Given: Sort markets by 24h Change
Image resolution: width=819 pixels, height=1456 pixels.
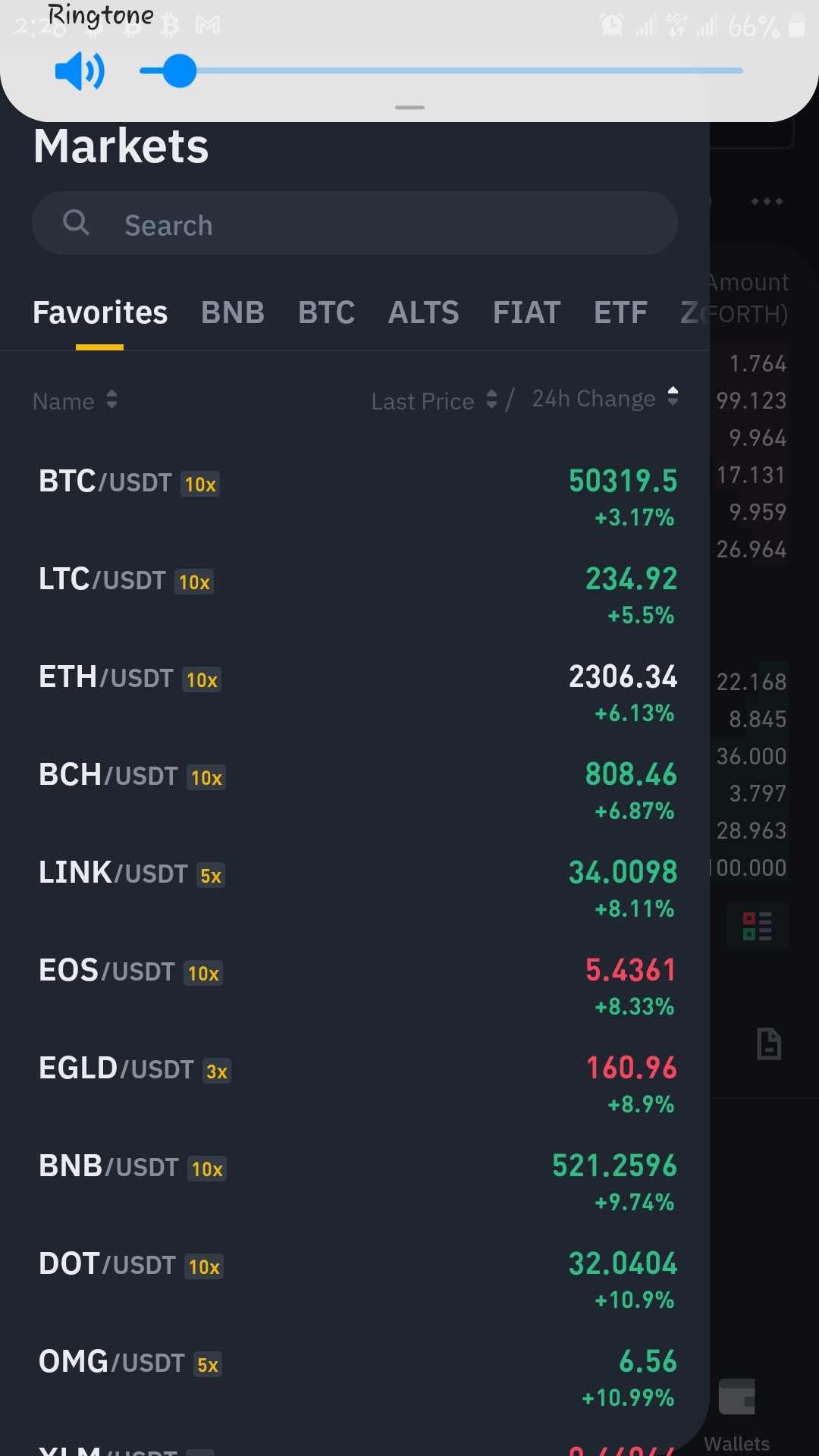Looking at the screenshot, I should (605, 398).
